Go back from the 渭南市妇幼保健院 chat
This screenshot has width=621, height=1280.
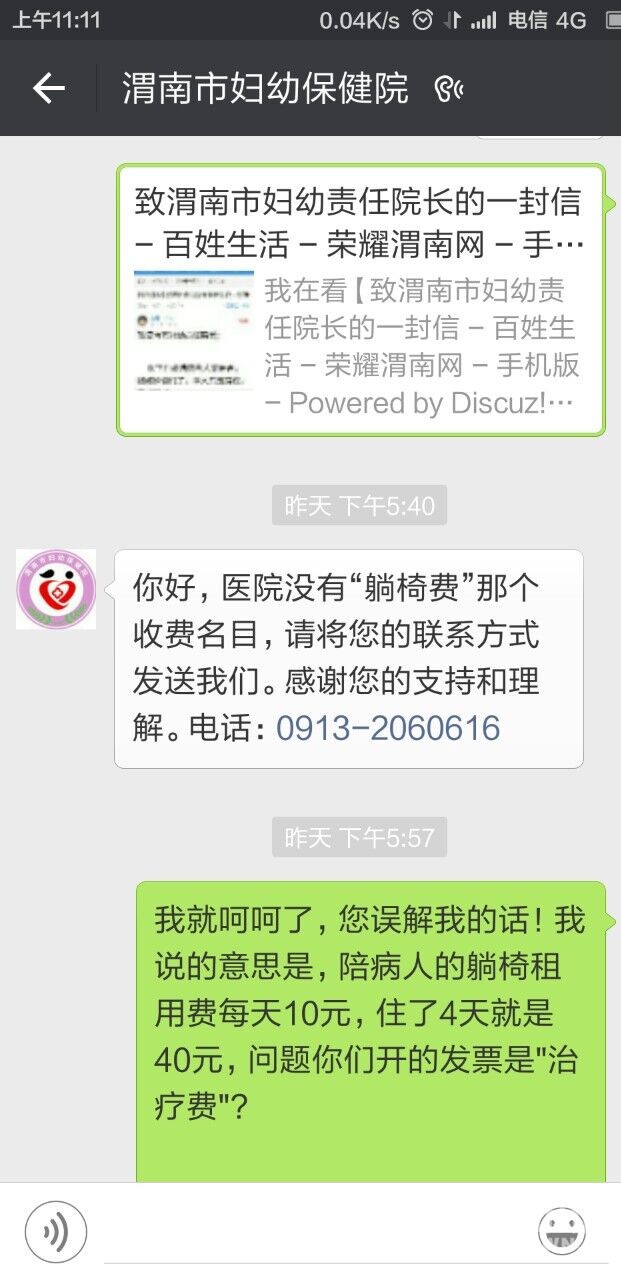(48, 89)
